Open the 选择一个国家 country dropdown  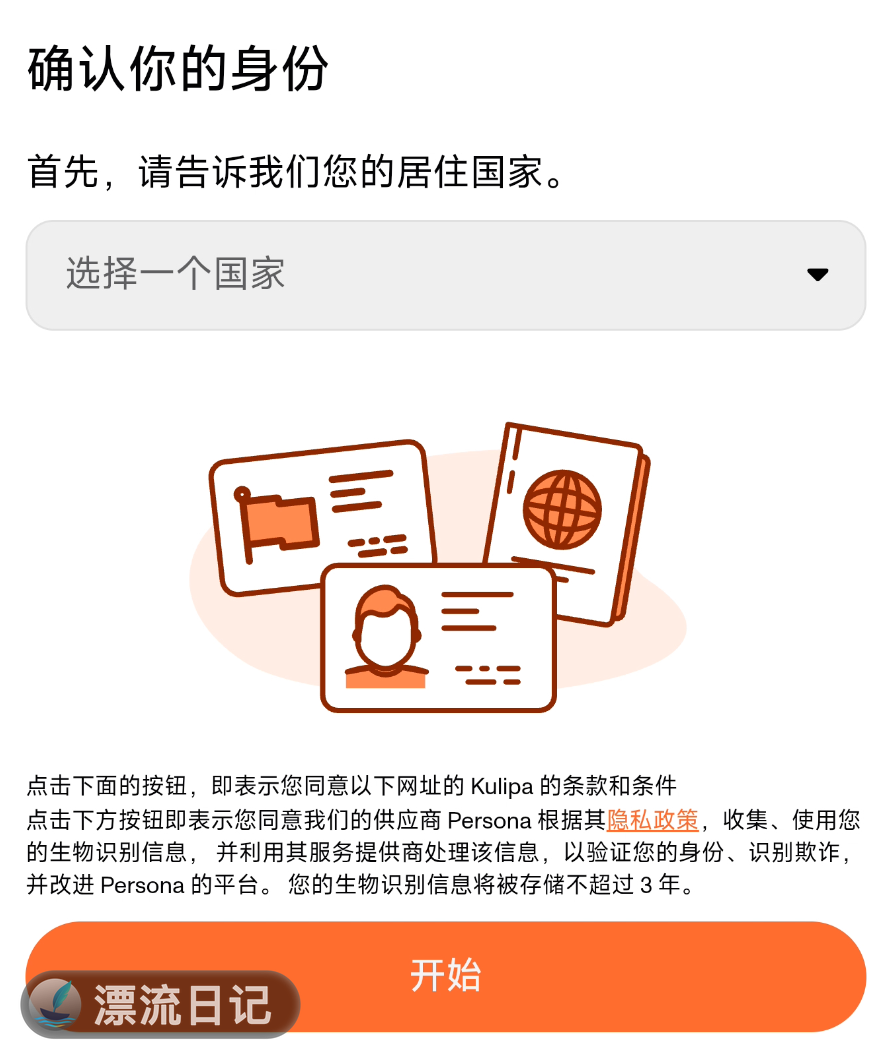click(x=445, y=275)
